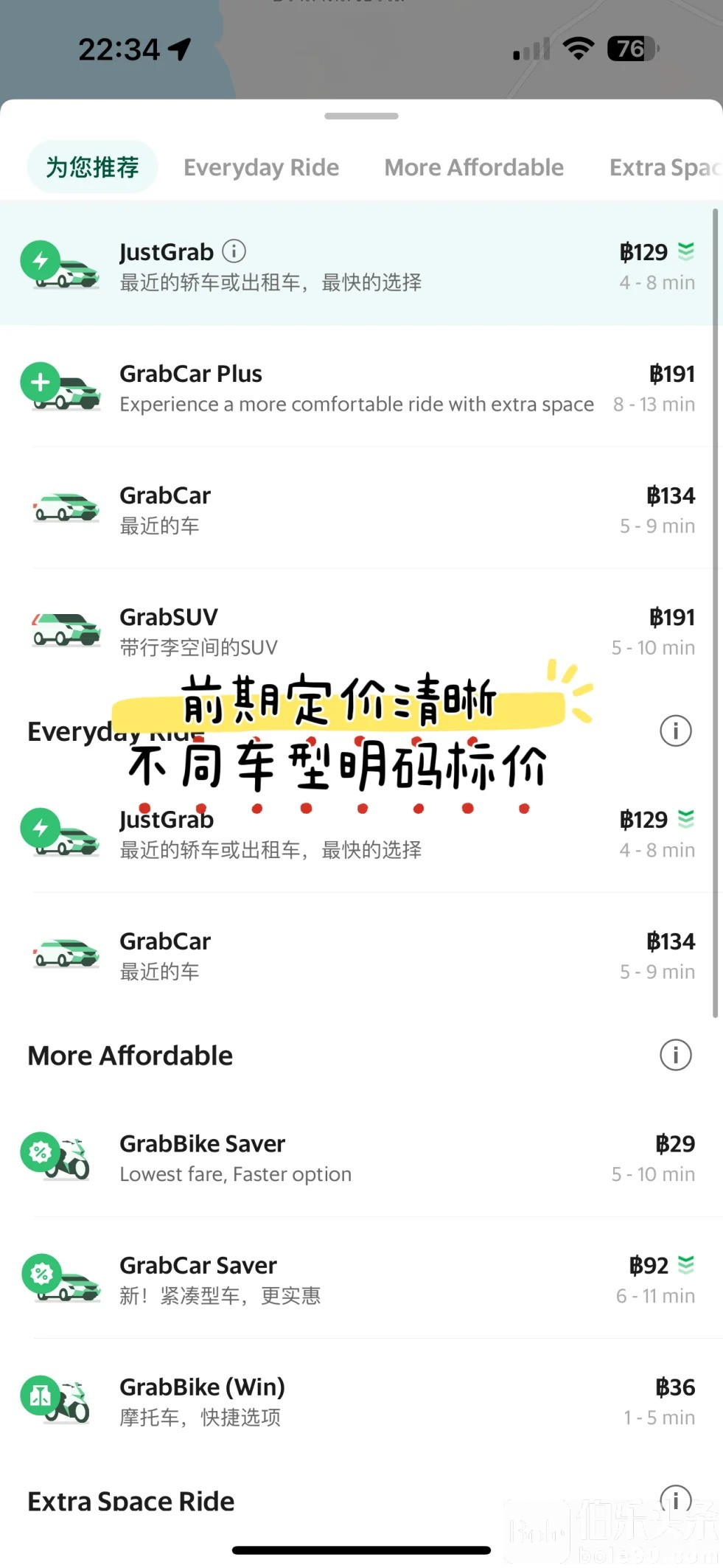Open the More Affordable tab
The image size is (723, 1568).
[x=473, y=167]
